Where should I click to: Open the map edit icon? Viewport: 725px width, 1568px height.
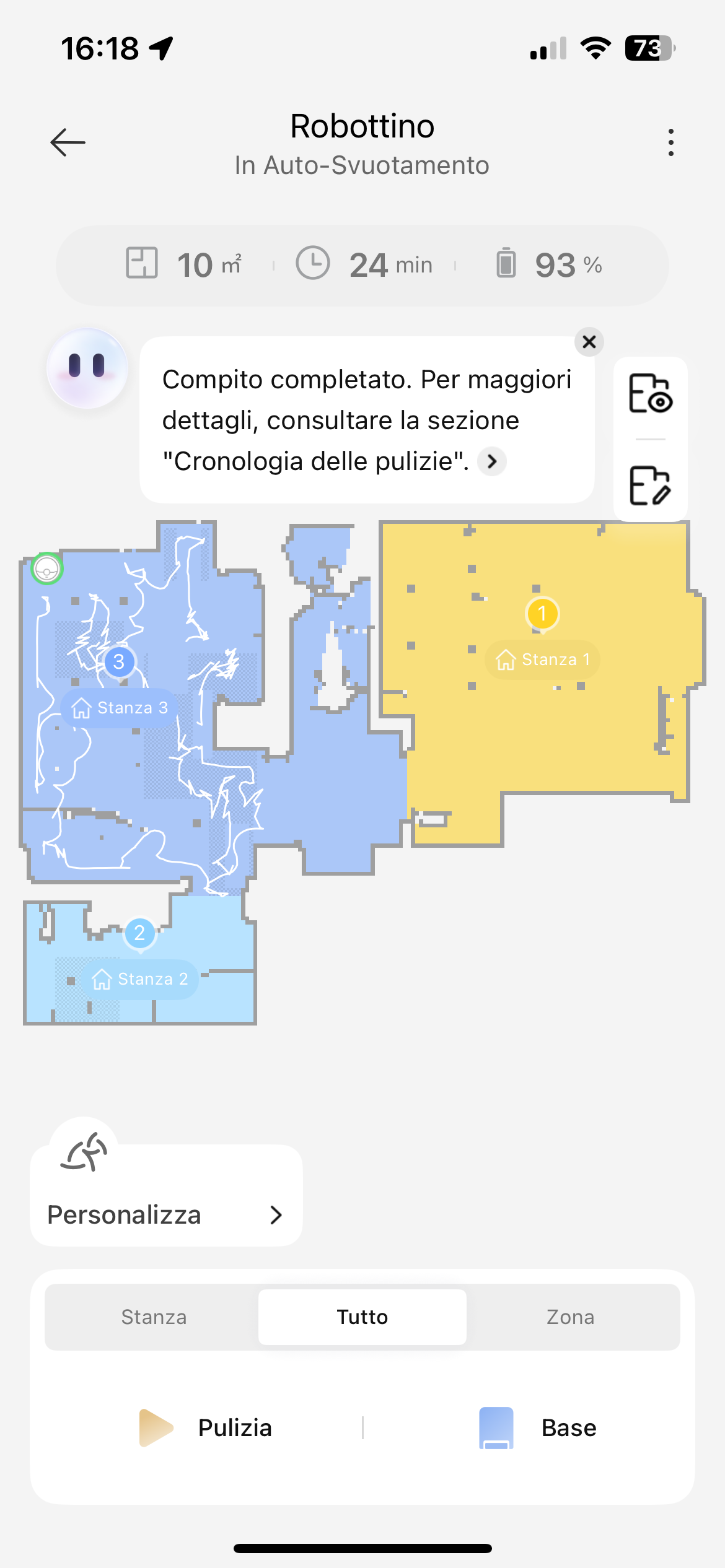click(650, 486)
